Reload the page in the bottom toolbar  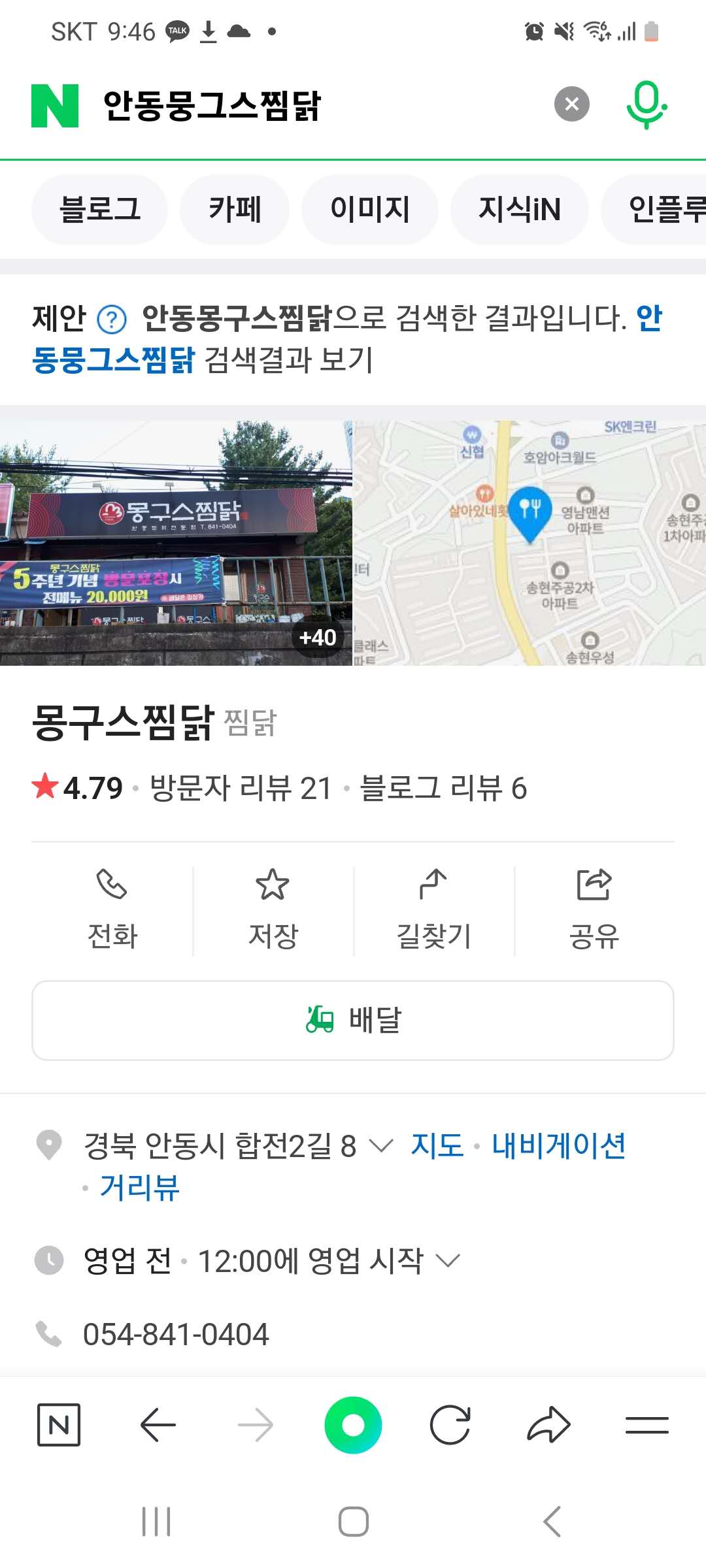pyautogui.click(x=450, y=1424)
